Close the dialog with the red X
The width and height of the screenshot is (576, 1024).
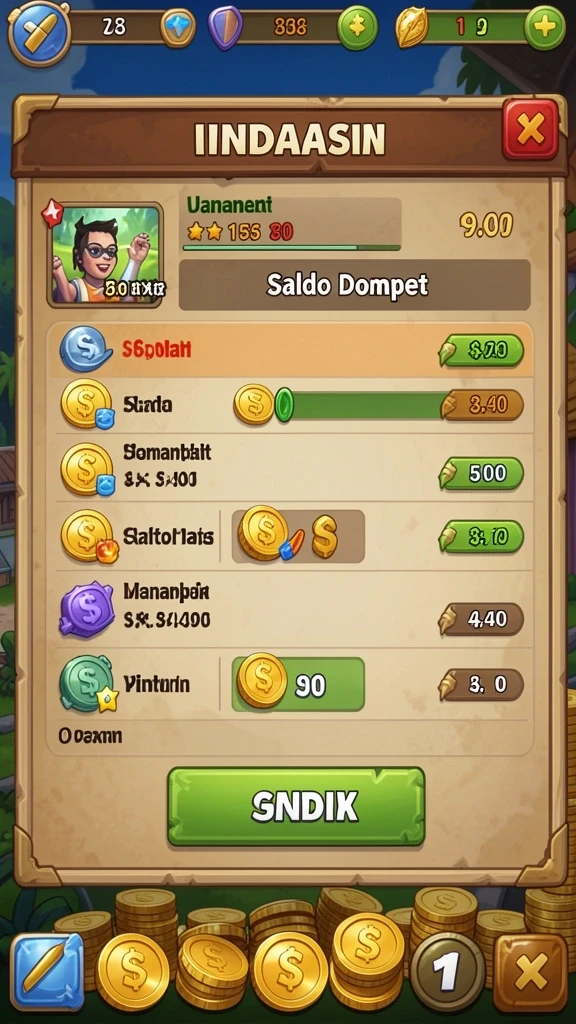(x=530, y=129)
